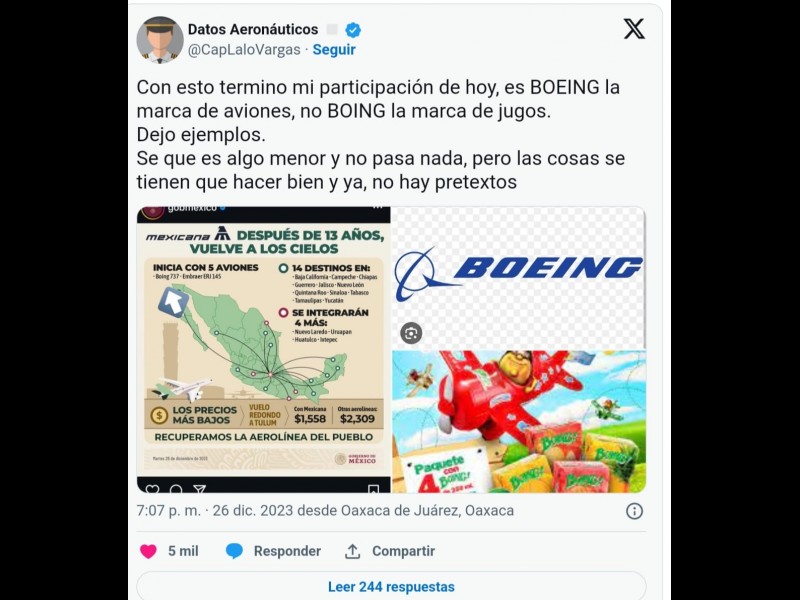
Task: Read the 244 replies
Action: click(x=391, y=587)
